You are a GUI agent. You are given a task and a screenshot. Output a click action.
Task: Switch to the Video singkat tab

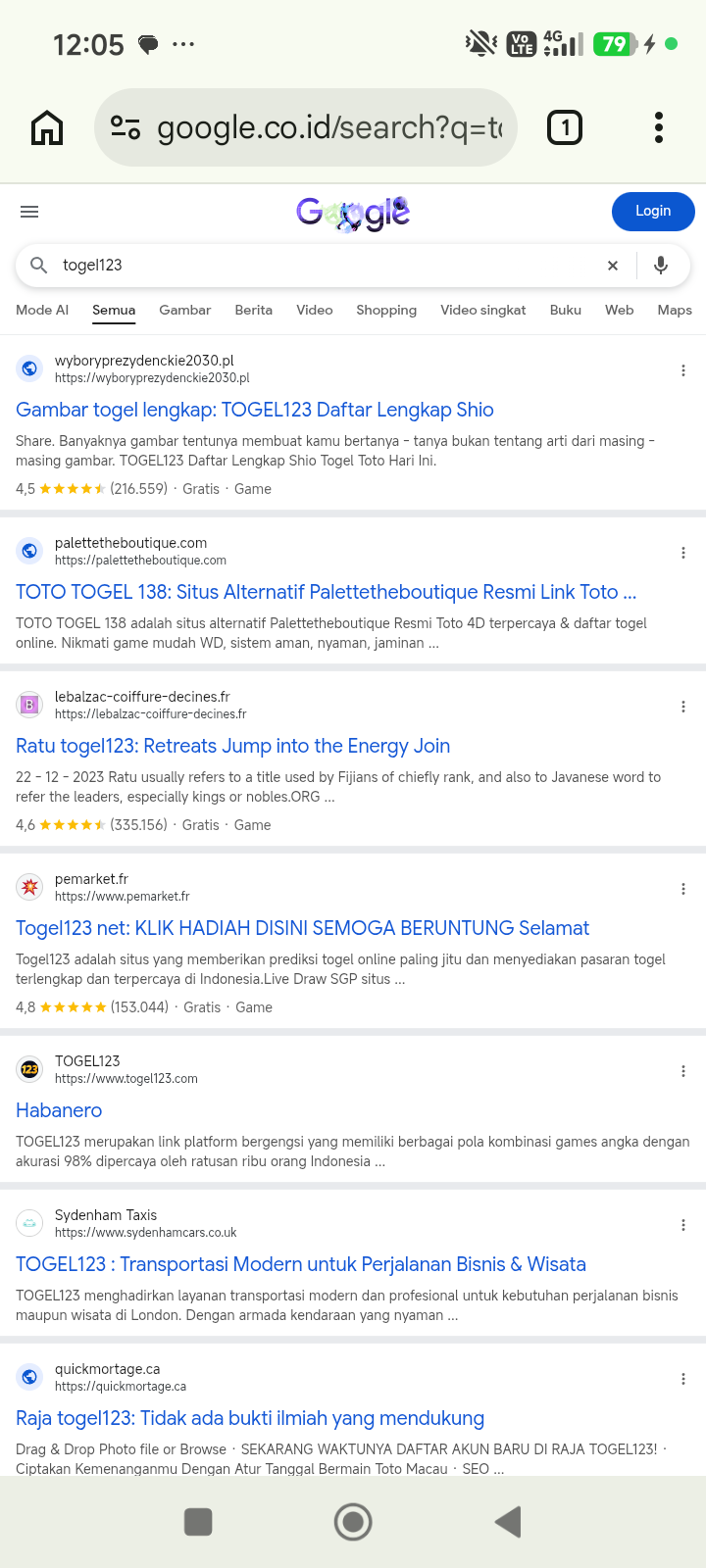coord(483,310)
